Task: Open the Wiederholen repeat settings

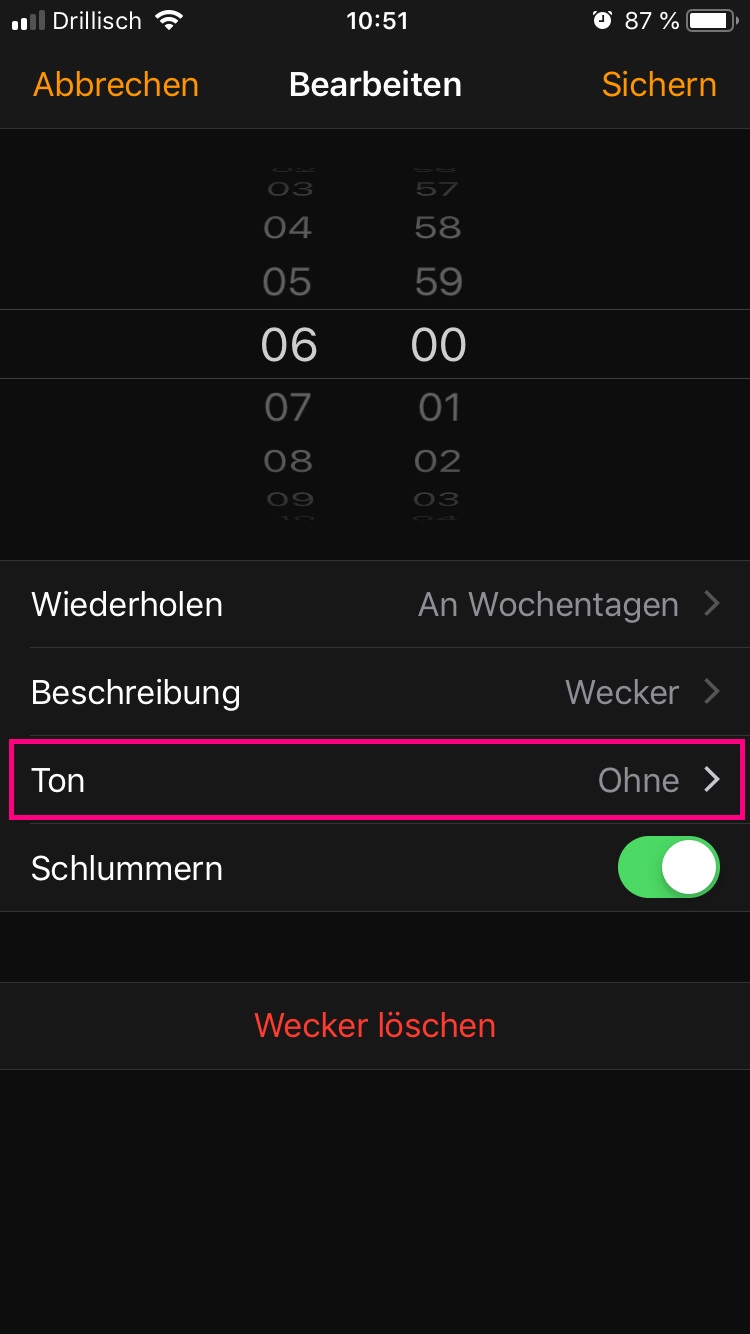Action: (375, 605)
